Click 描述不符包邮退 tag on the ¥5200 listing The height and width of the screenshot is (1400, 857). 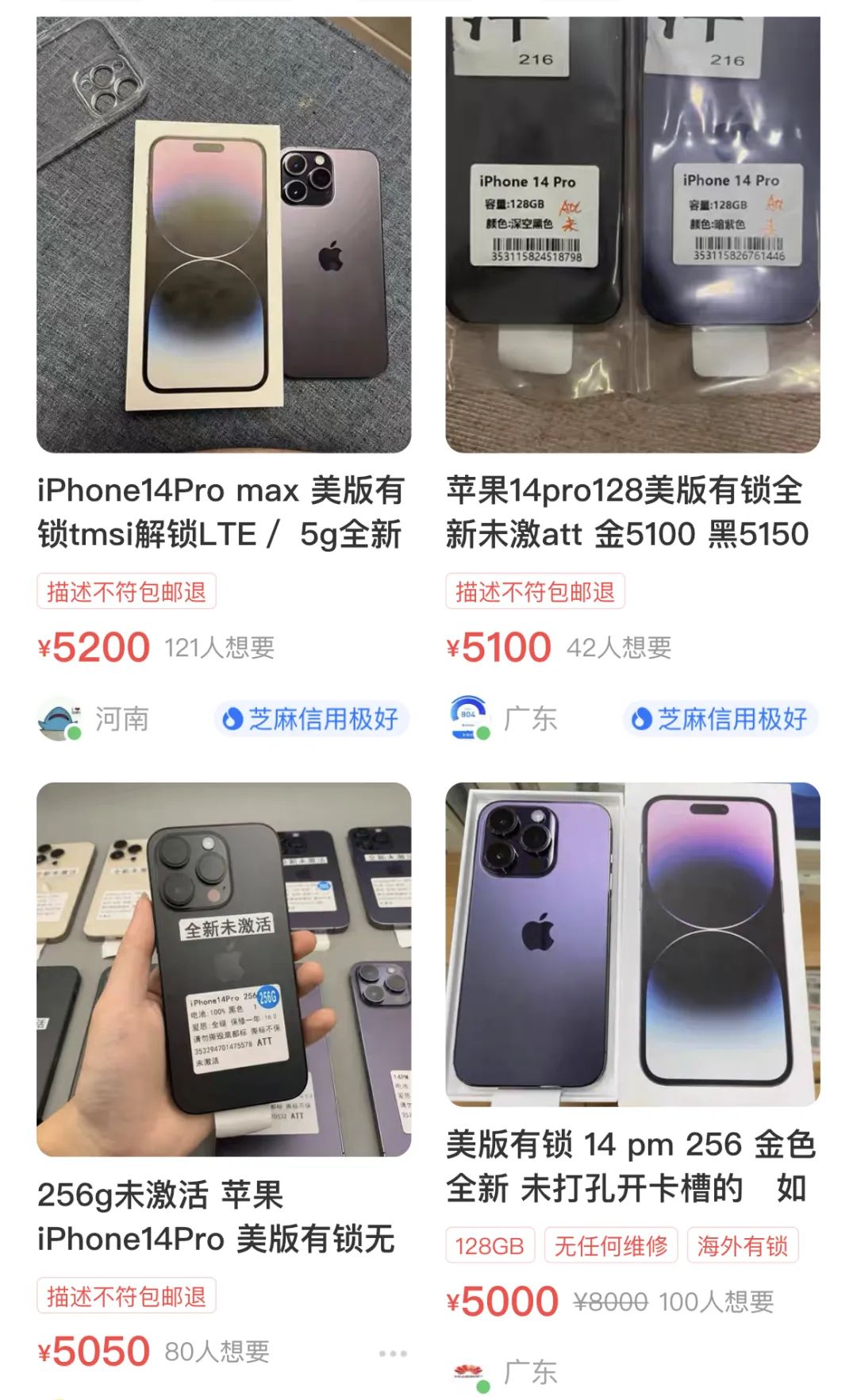[127, 591]
